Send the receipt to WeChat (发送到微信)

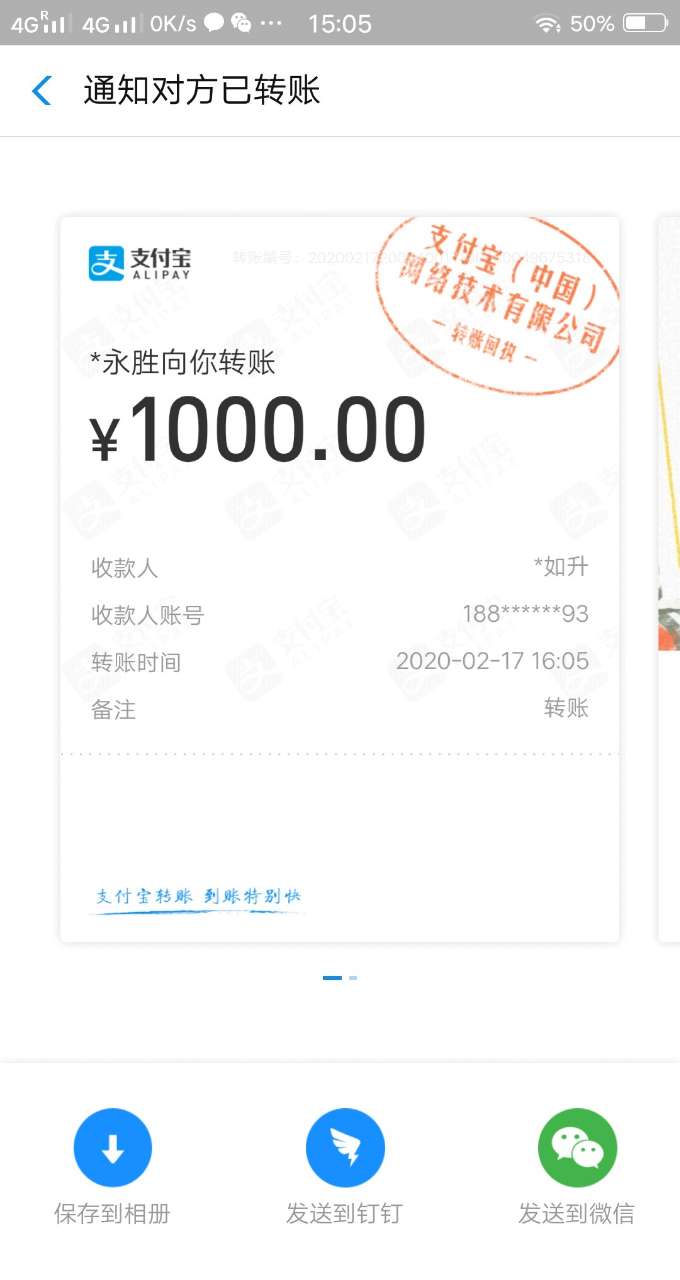[577, 1148]
